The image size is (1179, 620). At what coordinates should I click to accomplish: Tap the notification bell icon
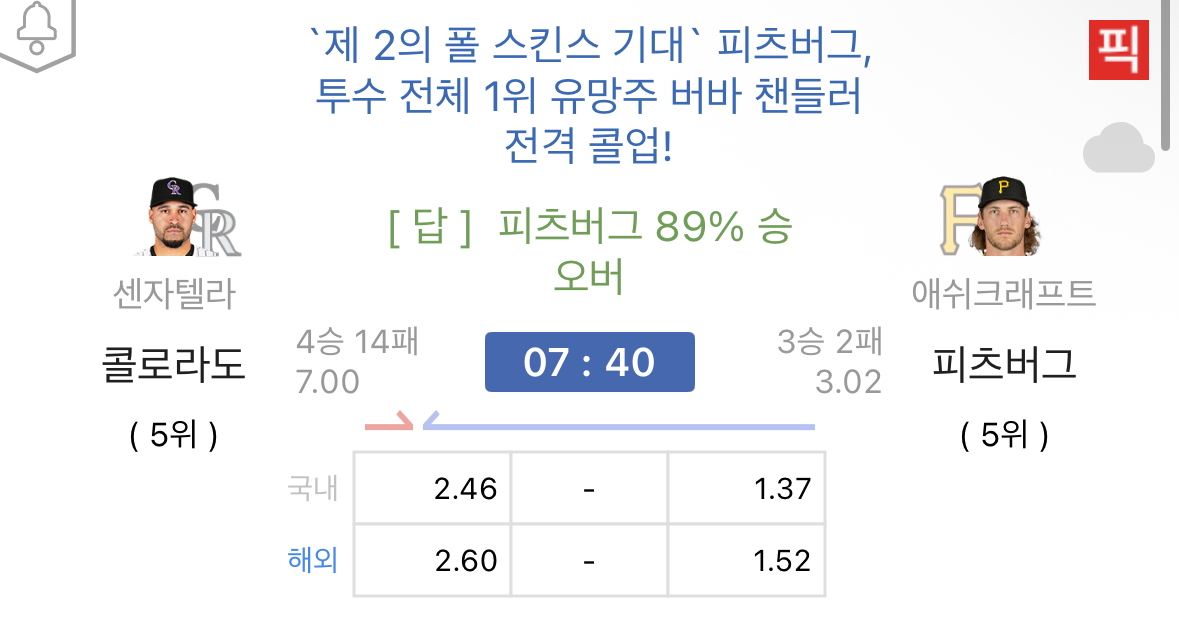coord(38,27)
